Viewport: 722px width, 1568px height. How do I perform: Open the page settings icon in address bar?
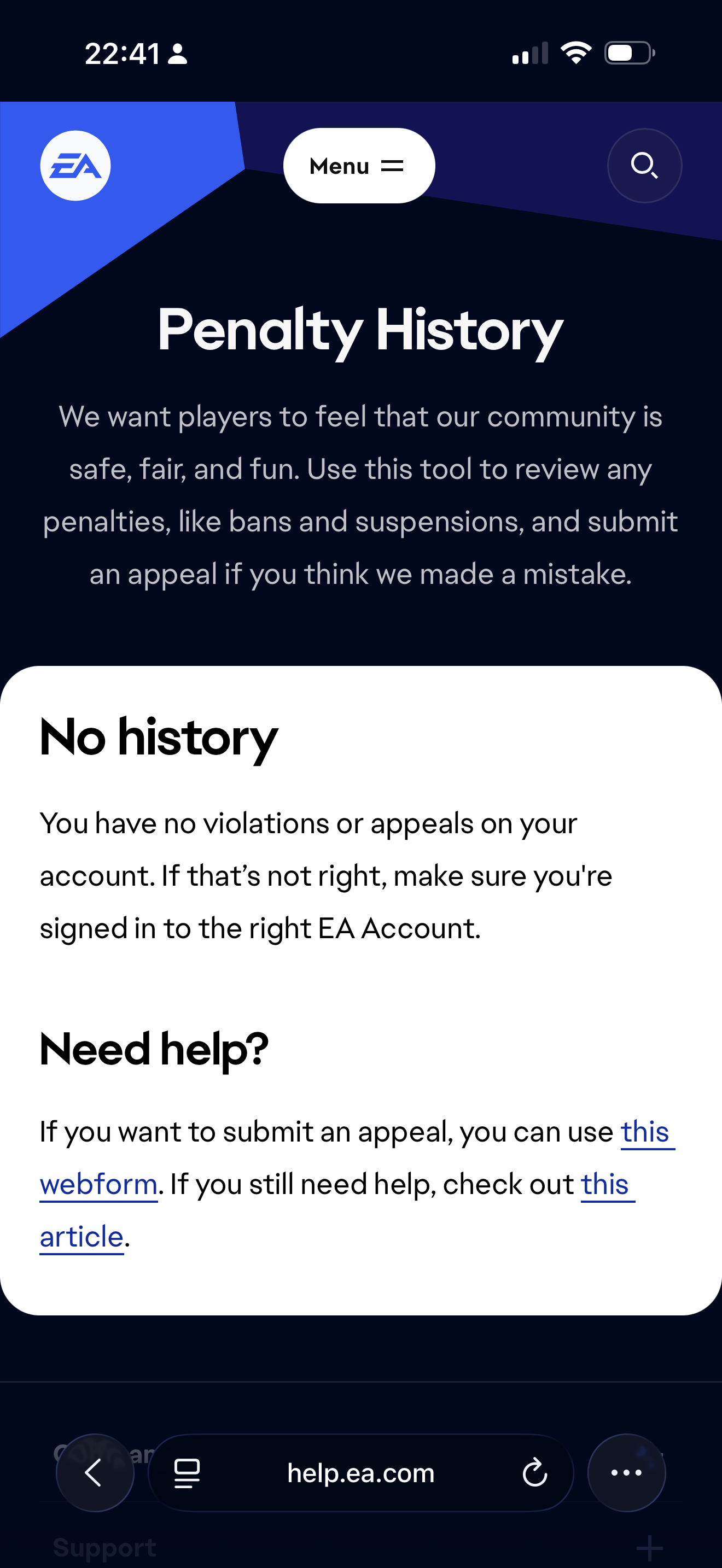click(187, 1472)
